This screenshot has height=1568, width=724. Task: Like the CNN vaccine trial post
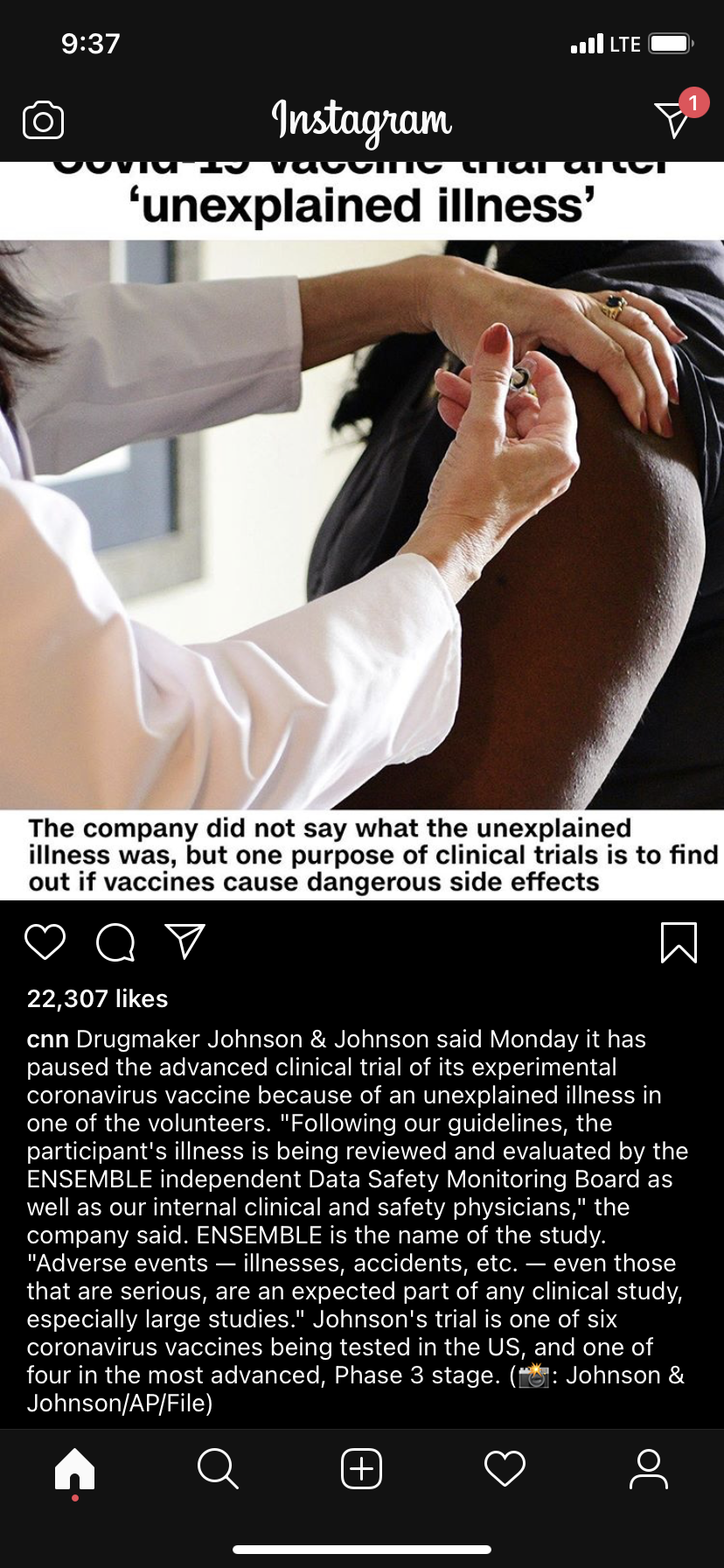tap(45, 942)
